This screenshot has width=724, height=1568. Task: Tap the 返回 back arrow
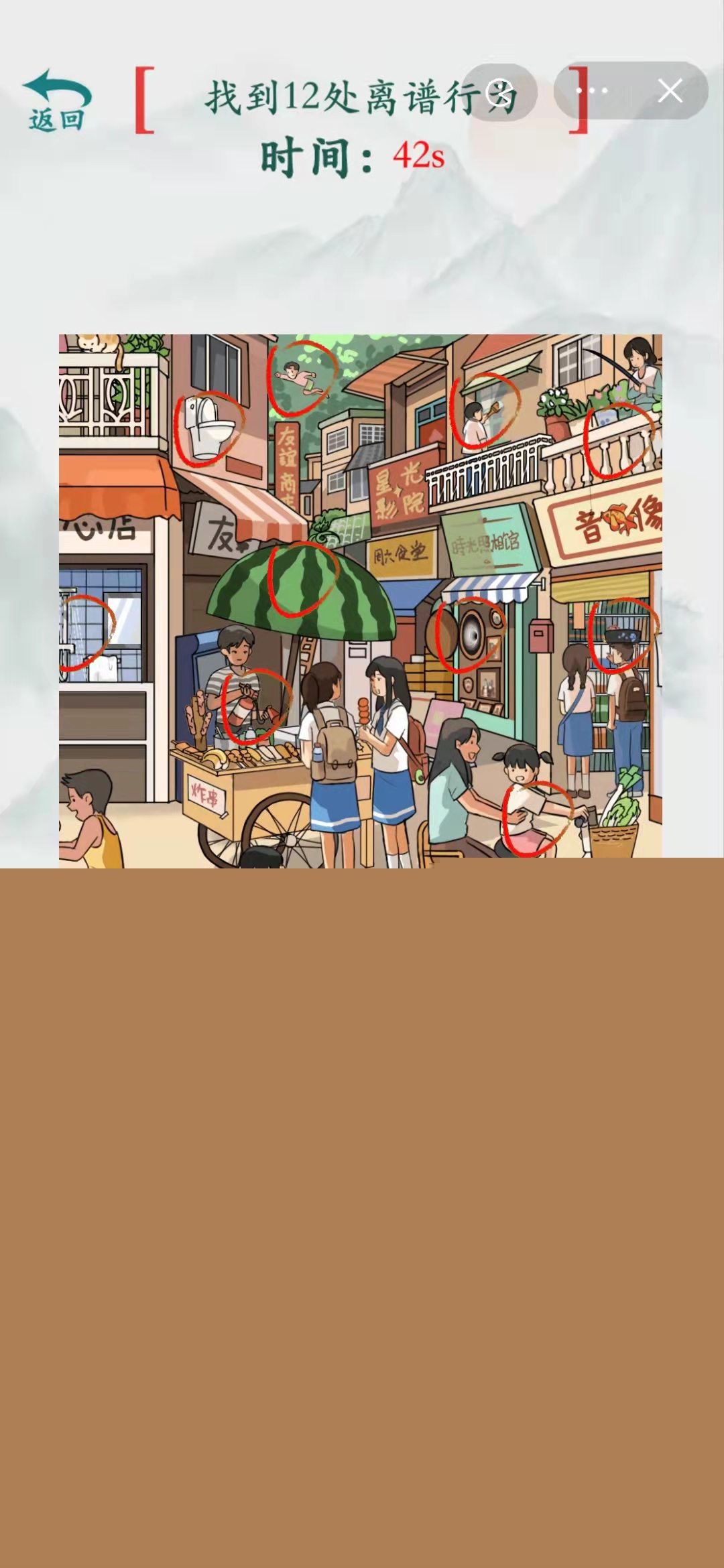[56, 101]
